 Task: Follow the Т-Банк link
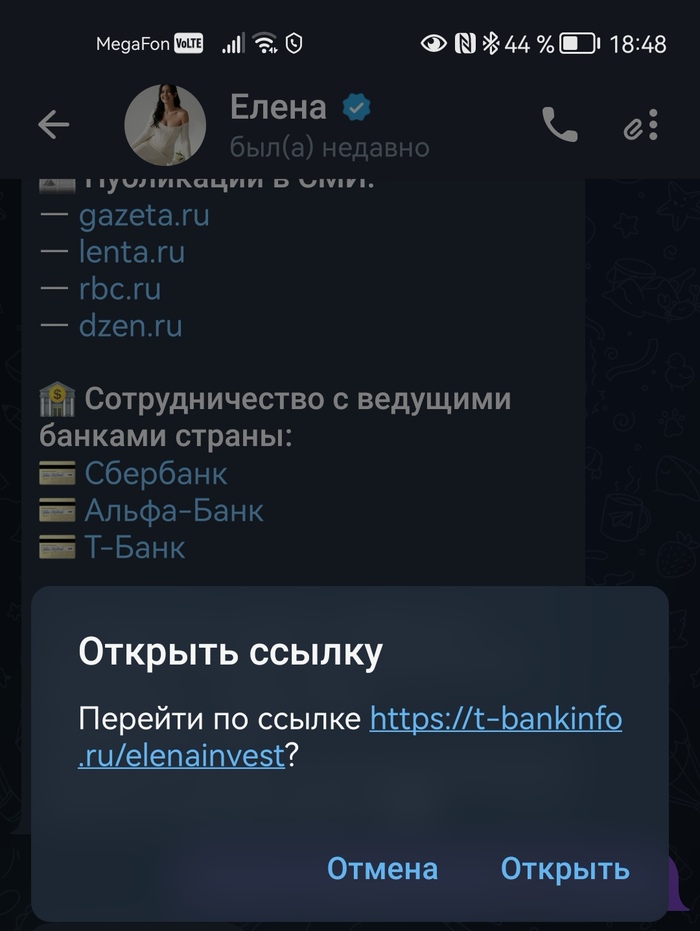(x=134, y=547)
